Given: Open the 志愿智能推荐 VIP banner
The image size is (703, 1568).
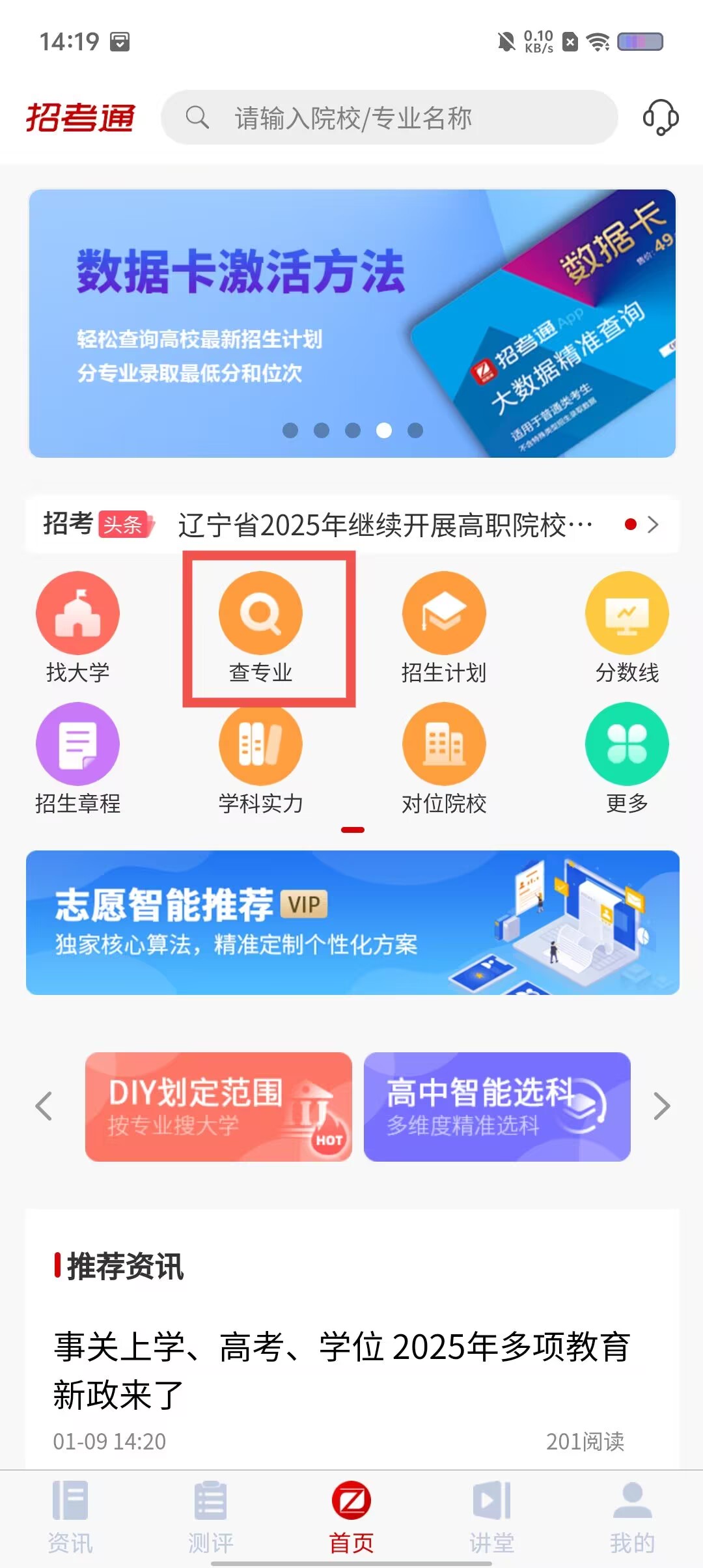Looking at the screenshot, I should (351, 922).
